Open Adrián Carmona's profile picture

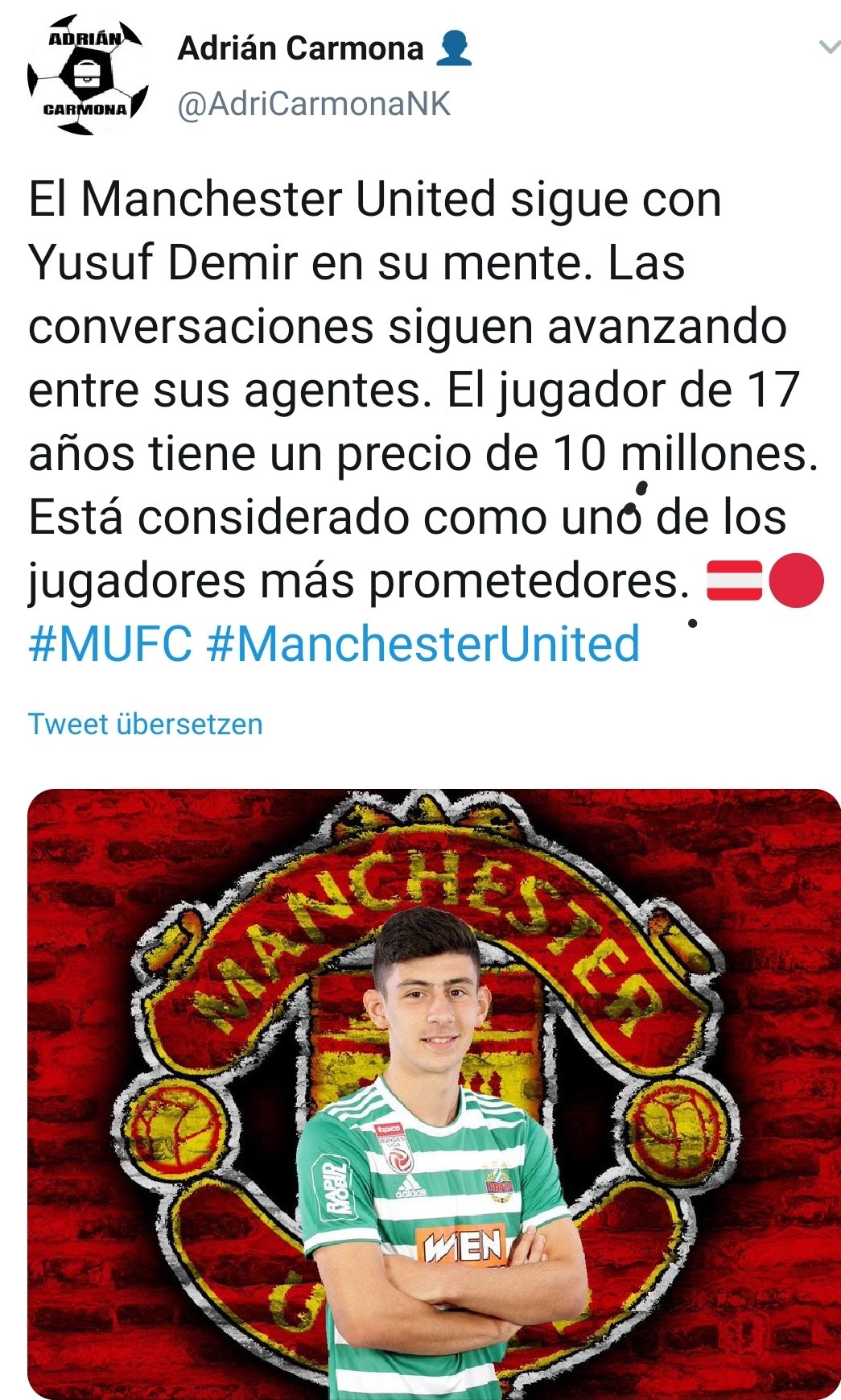point(88,75)
